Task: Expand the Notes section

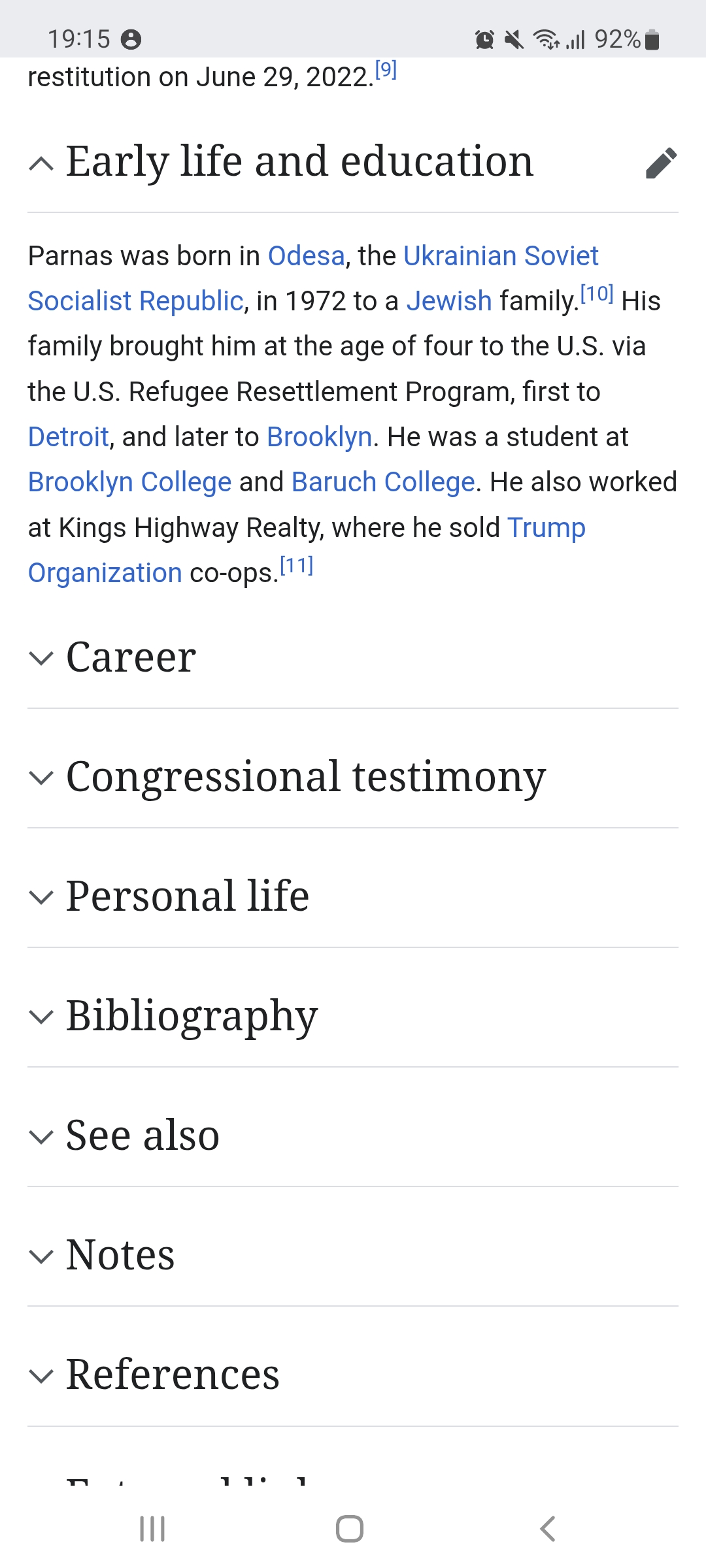Action: [x=353, y=1255]
